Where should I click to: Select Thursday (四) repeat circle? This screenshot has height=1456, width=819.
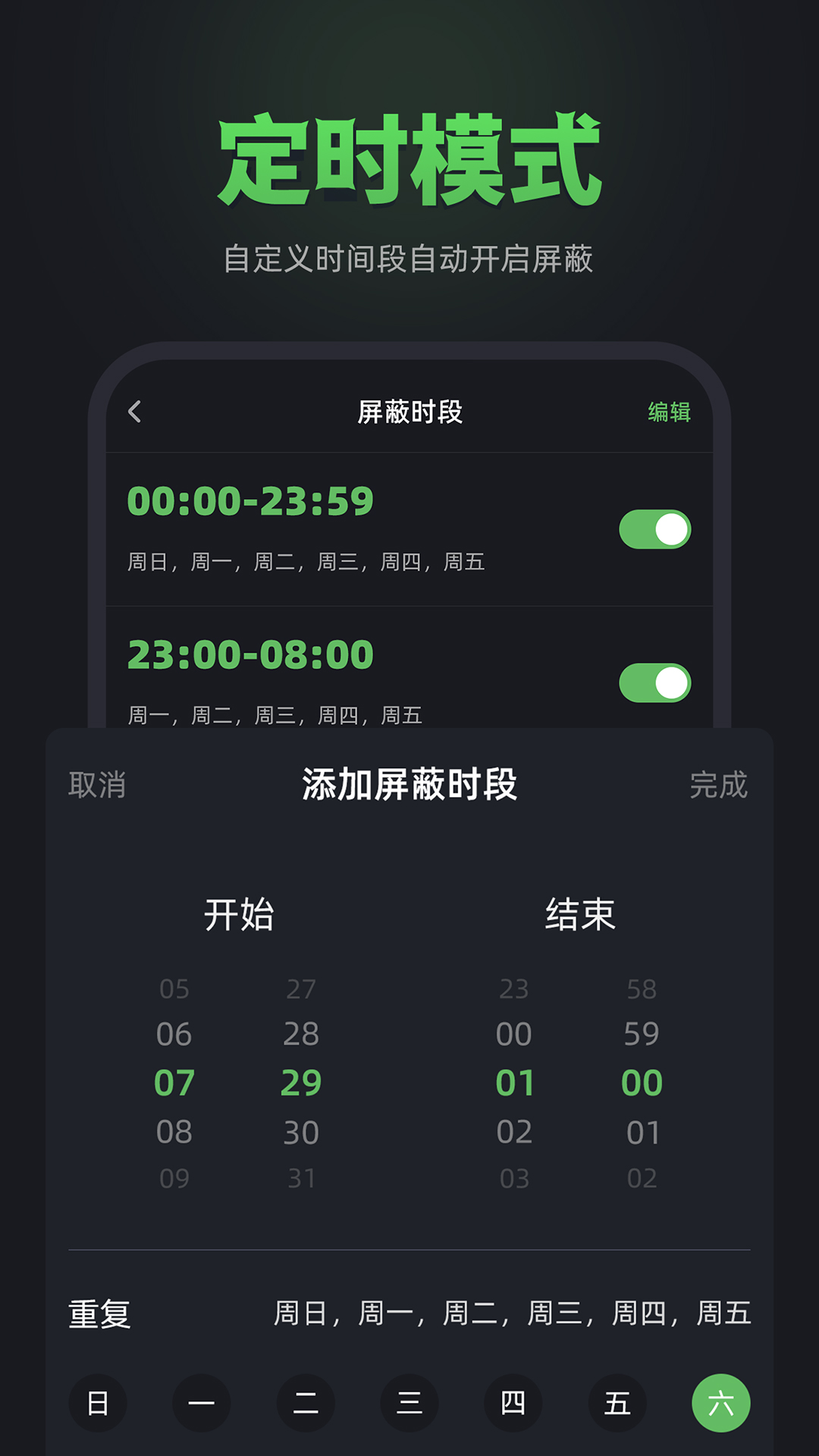513,1403
